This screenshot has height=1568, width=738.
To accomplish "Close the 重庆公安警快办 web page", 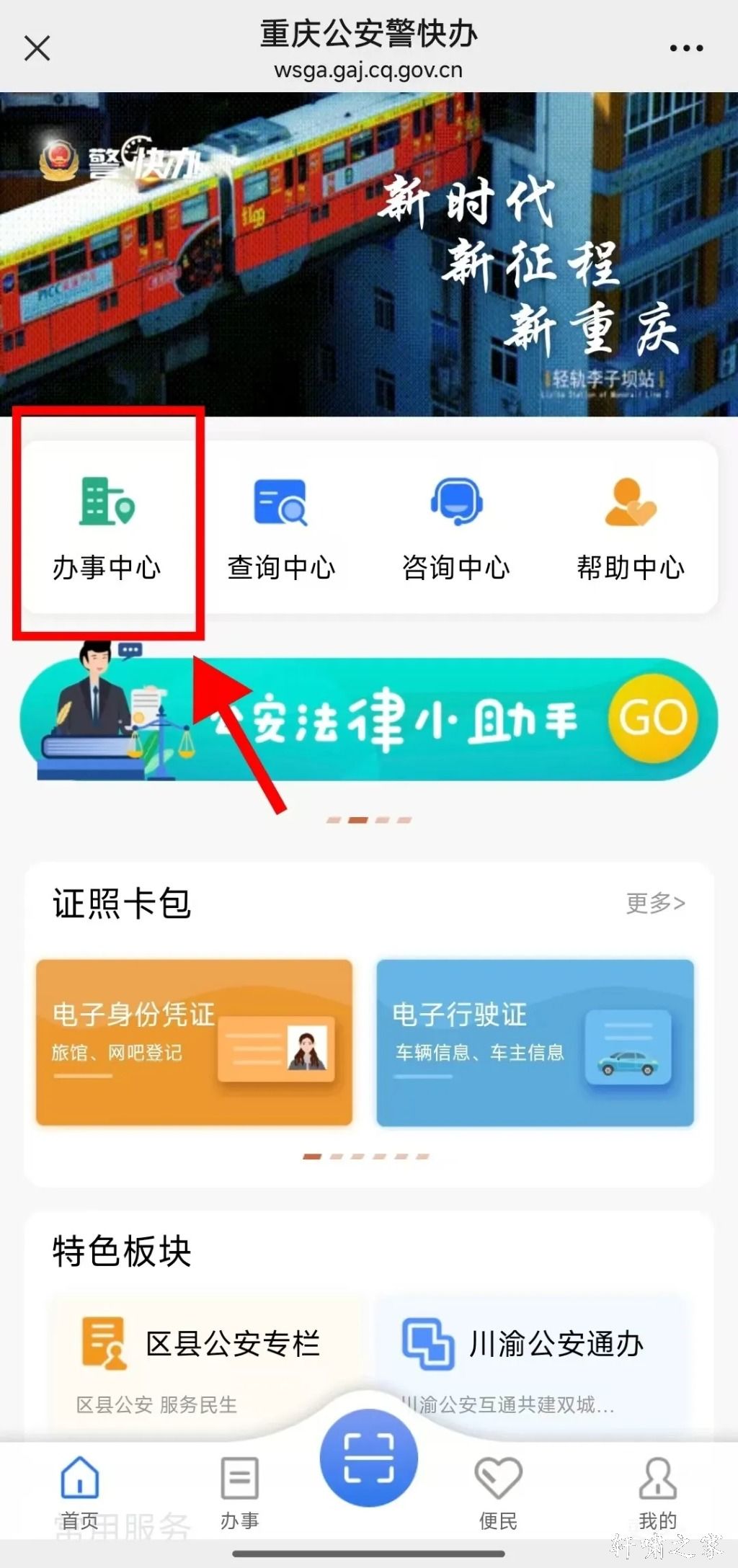I will (x=37, y=49).
